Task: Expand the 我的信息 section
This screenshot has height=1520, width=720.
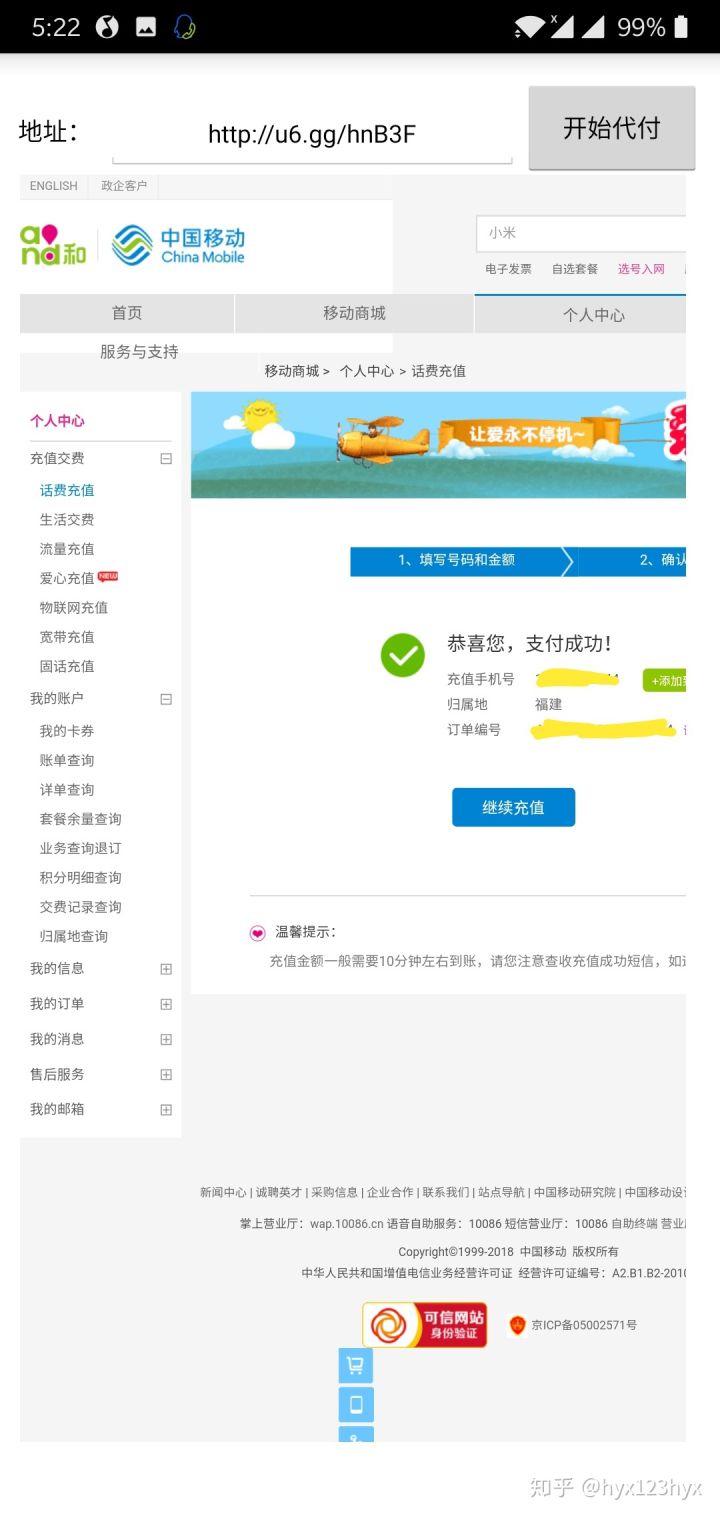Action: point(166,969)
